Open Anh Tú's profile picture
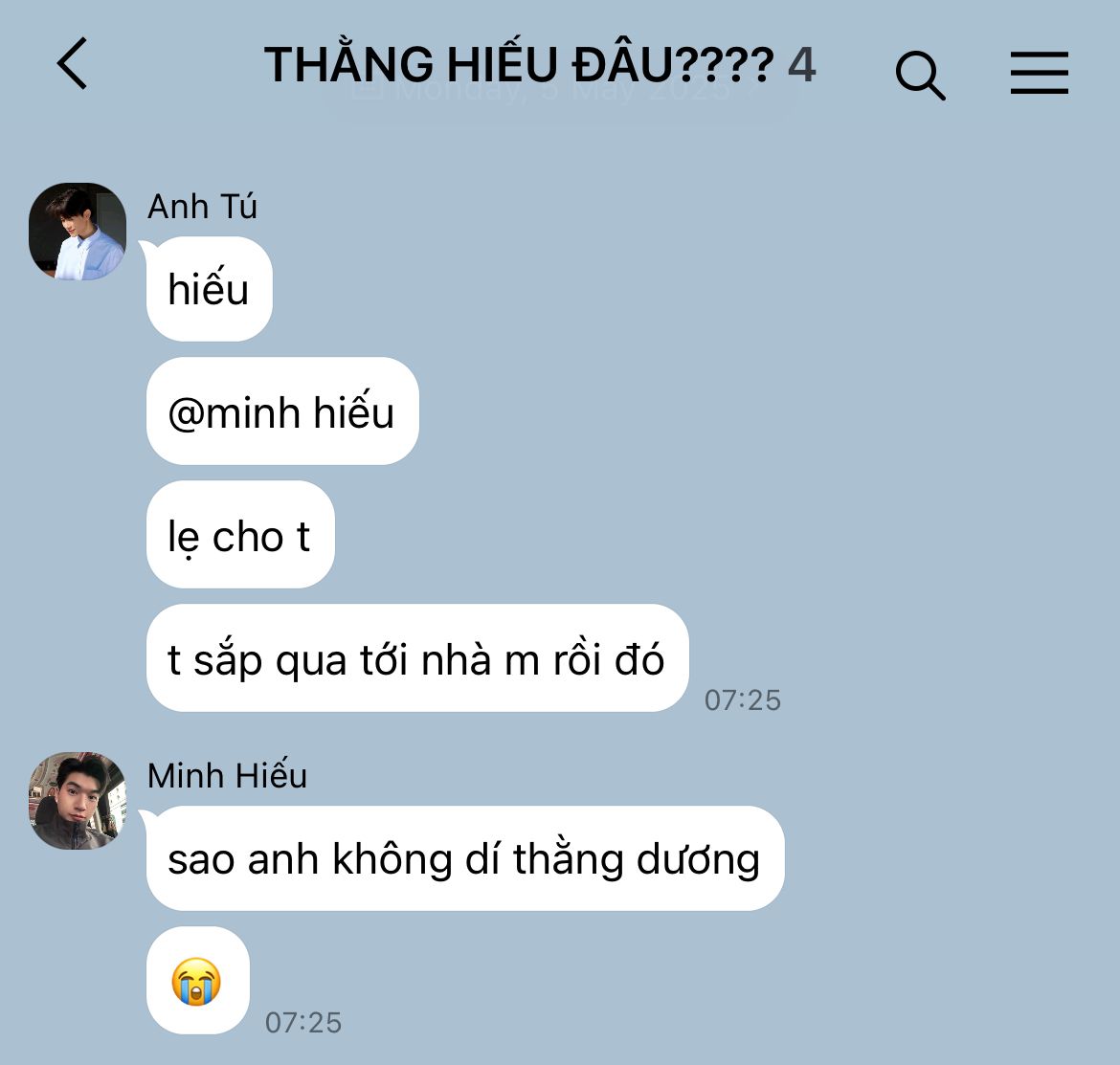 [78, 232]
